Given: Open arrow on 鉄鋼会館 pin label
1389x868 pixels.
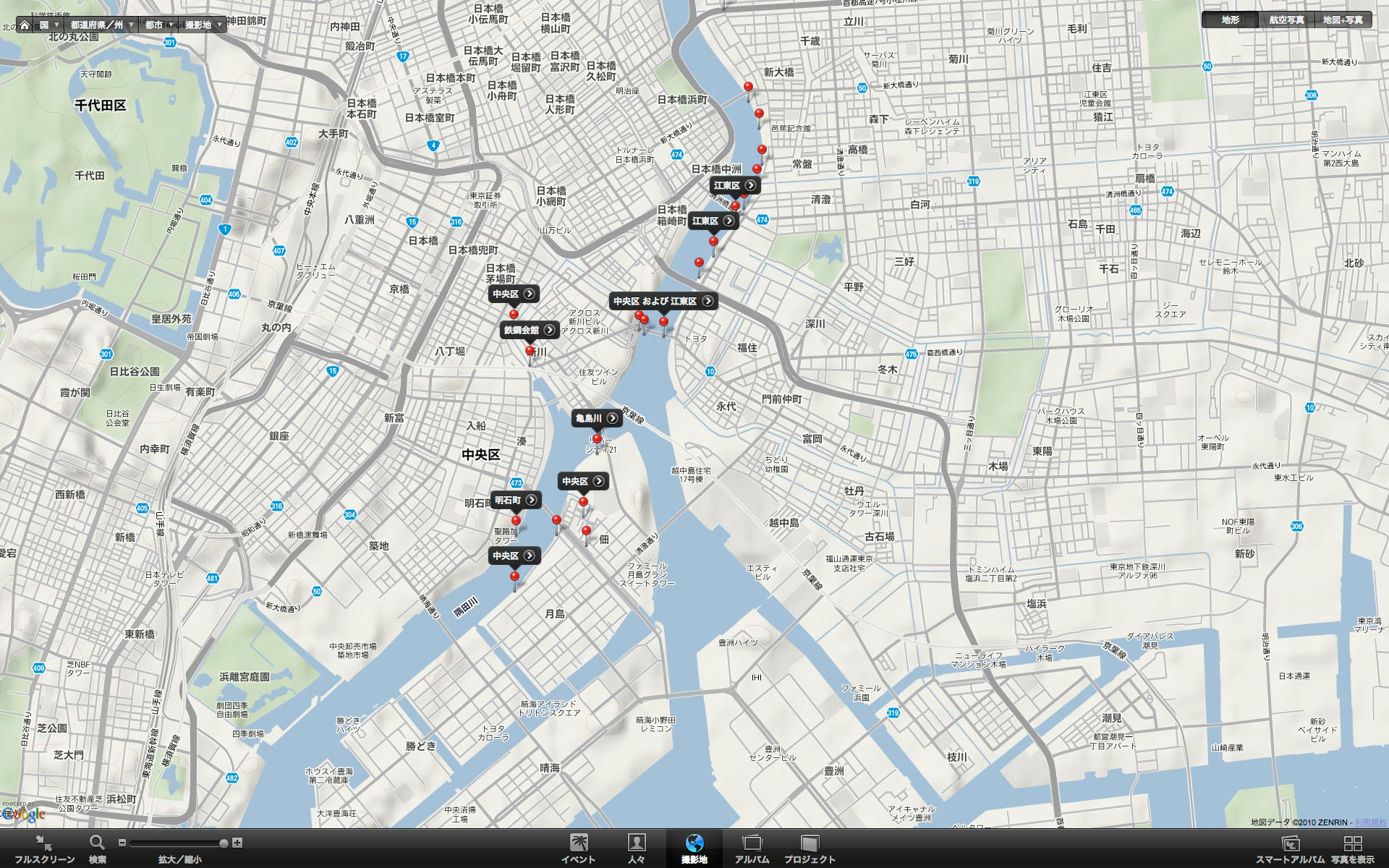Looking at the screenshot, I should coord(550,330).
